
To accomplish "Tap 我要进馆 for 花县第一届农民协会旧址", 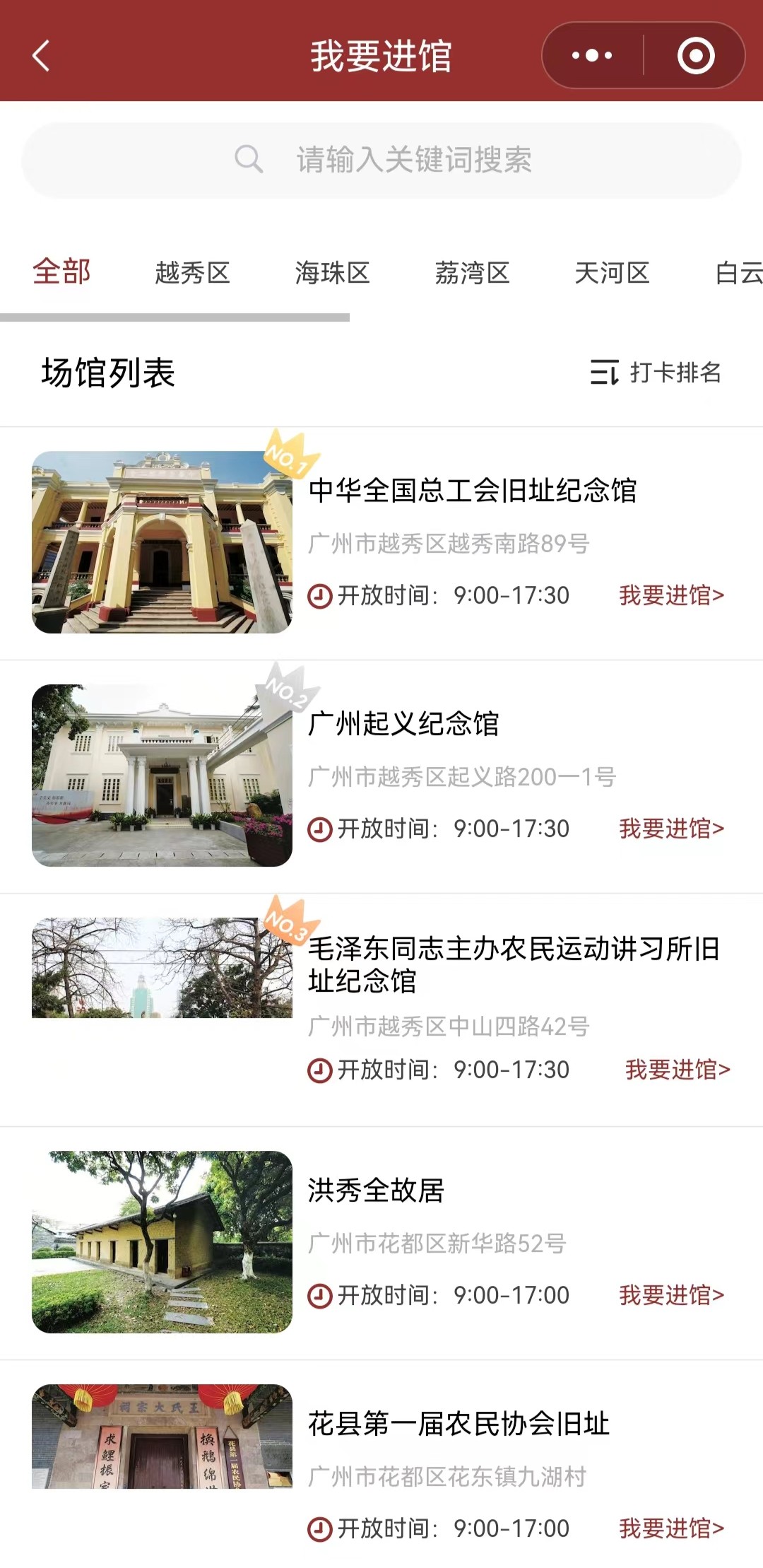I will coord(671,1528).
